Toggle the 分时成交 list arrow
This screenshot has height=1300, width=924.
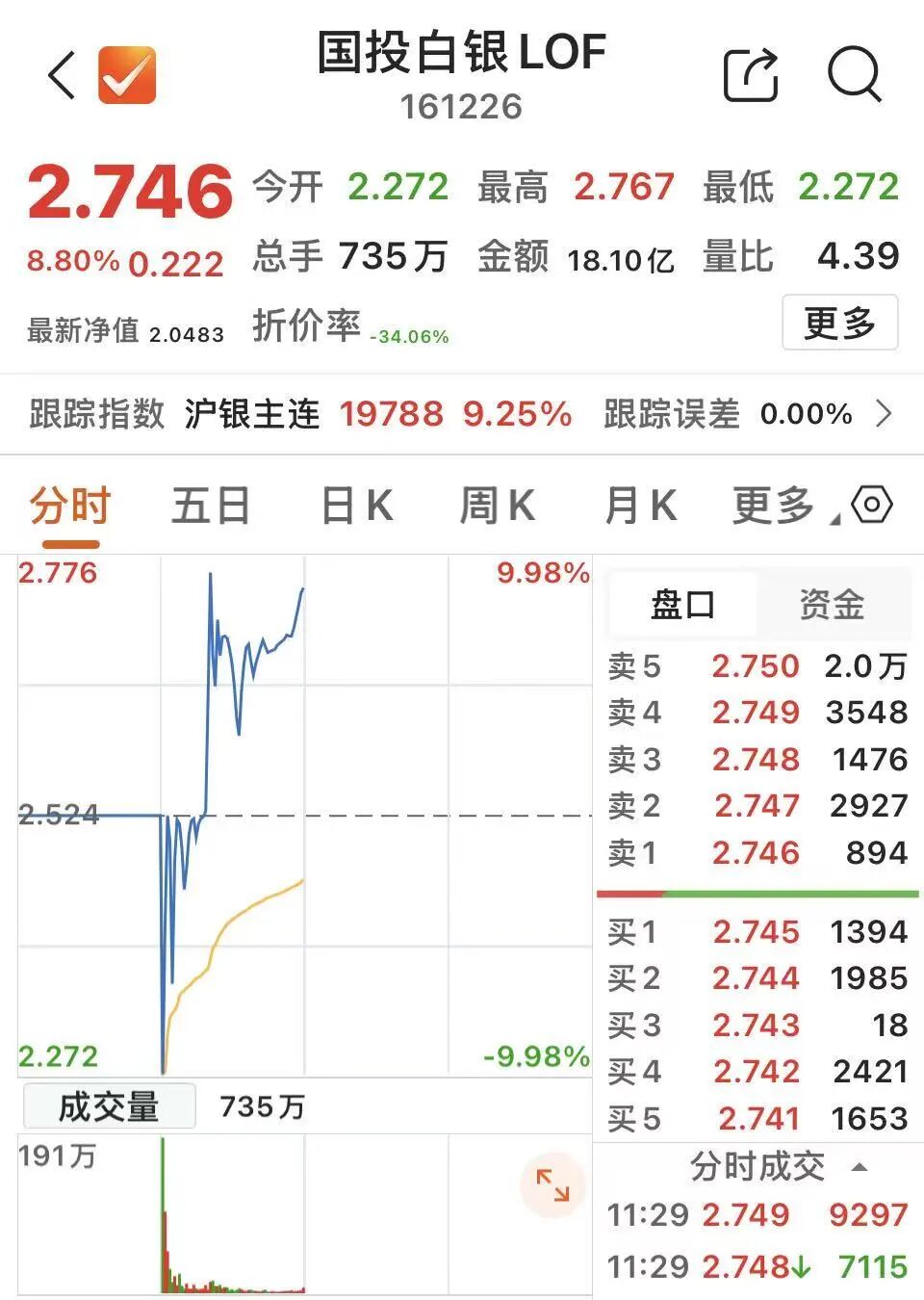(860, 1167)
